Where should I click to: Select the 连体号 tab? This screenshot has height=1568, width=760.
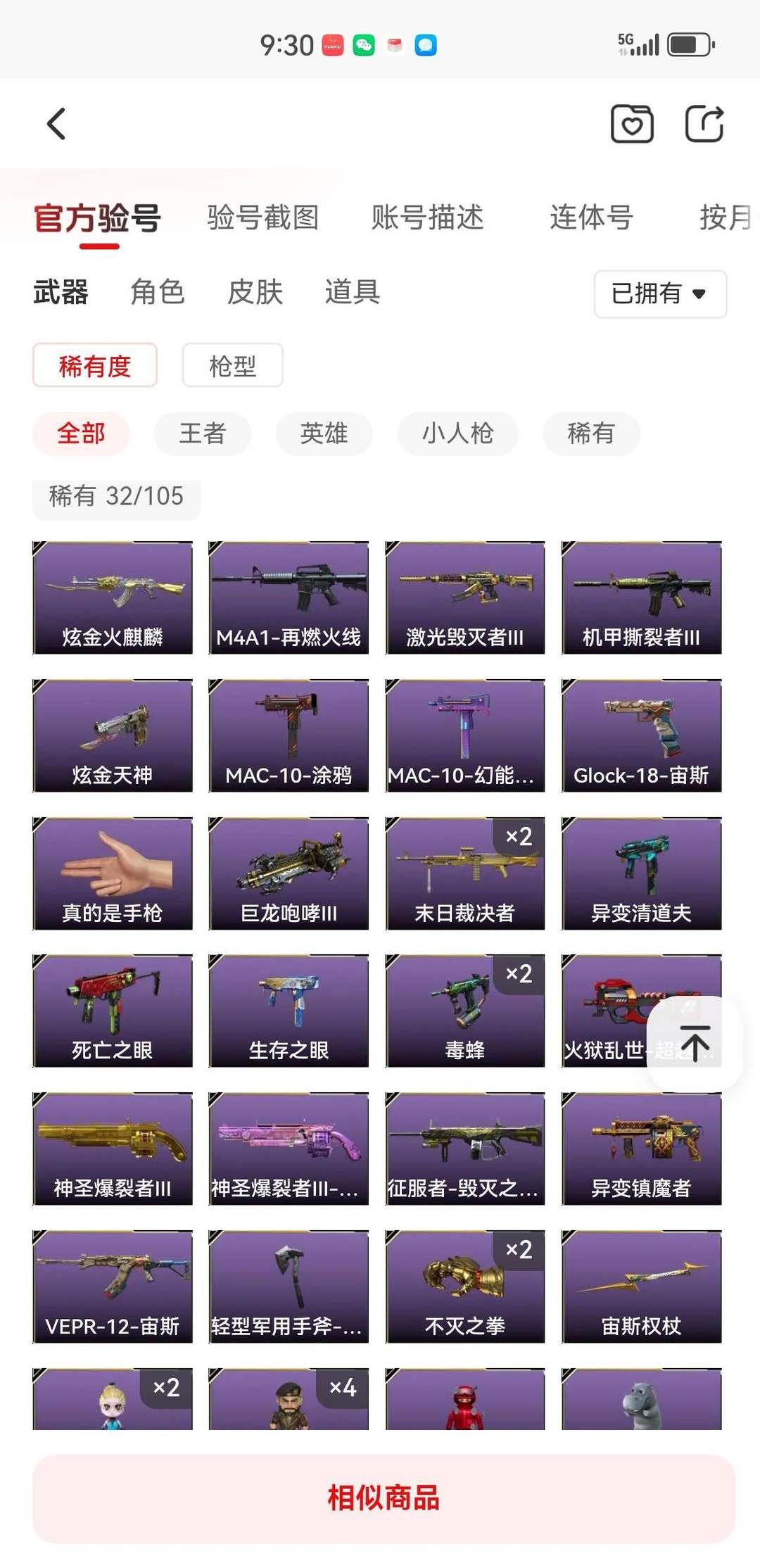click(x=591, y=217)
